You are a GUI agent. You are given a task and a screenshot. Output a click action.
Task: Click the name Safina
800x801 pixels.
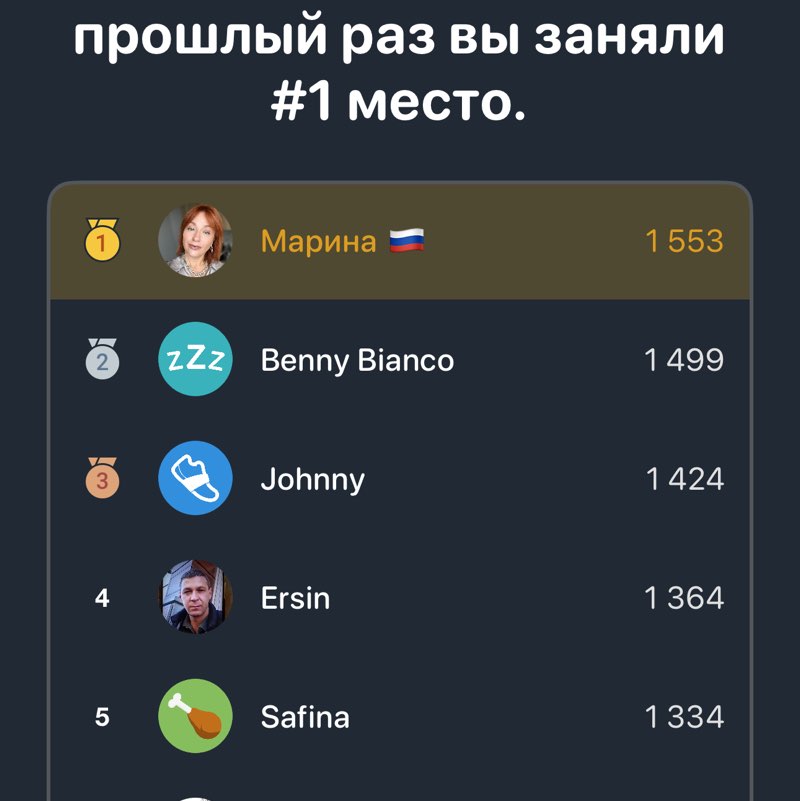point(305,716)
